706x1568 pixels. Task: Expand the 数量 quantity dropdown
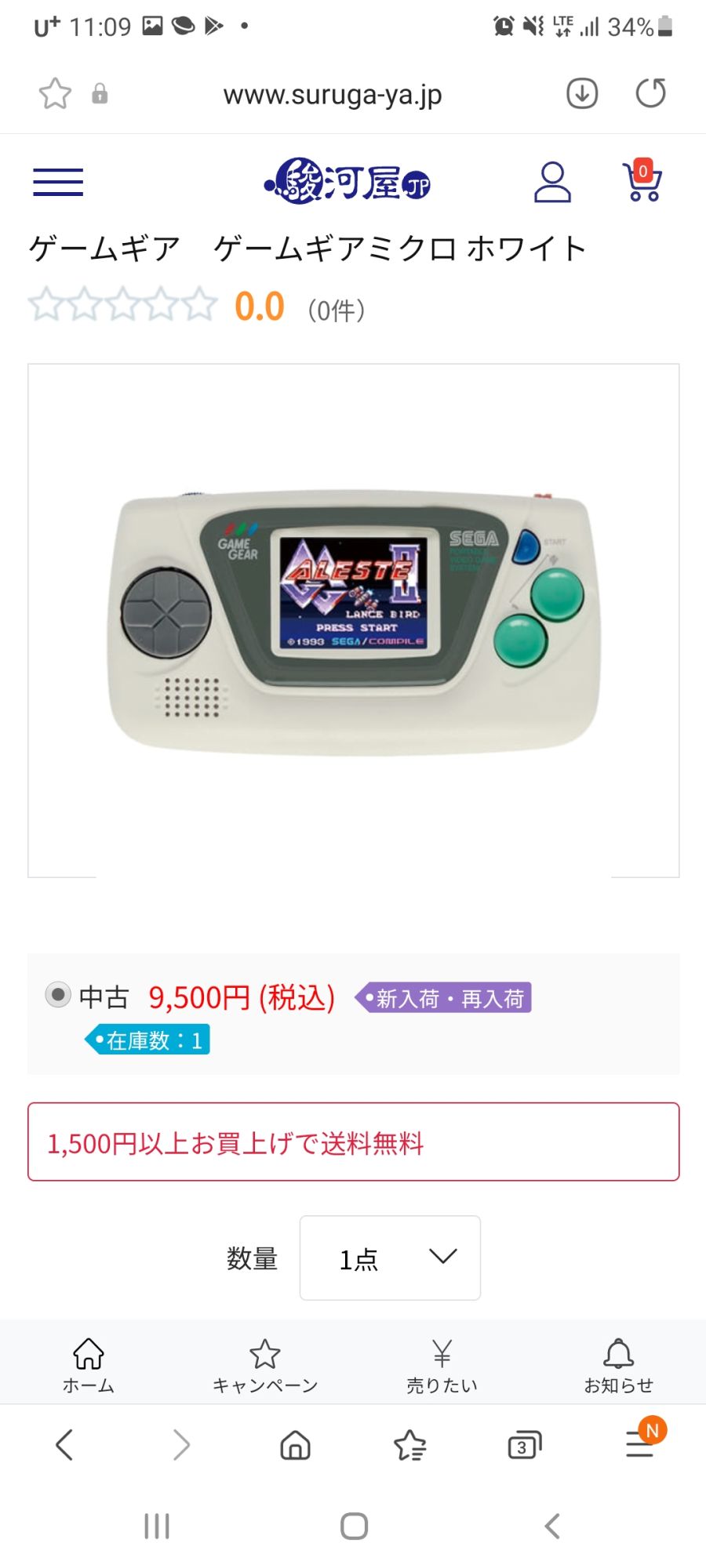click(x=390, y=1258)
